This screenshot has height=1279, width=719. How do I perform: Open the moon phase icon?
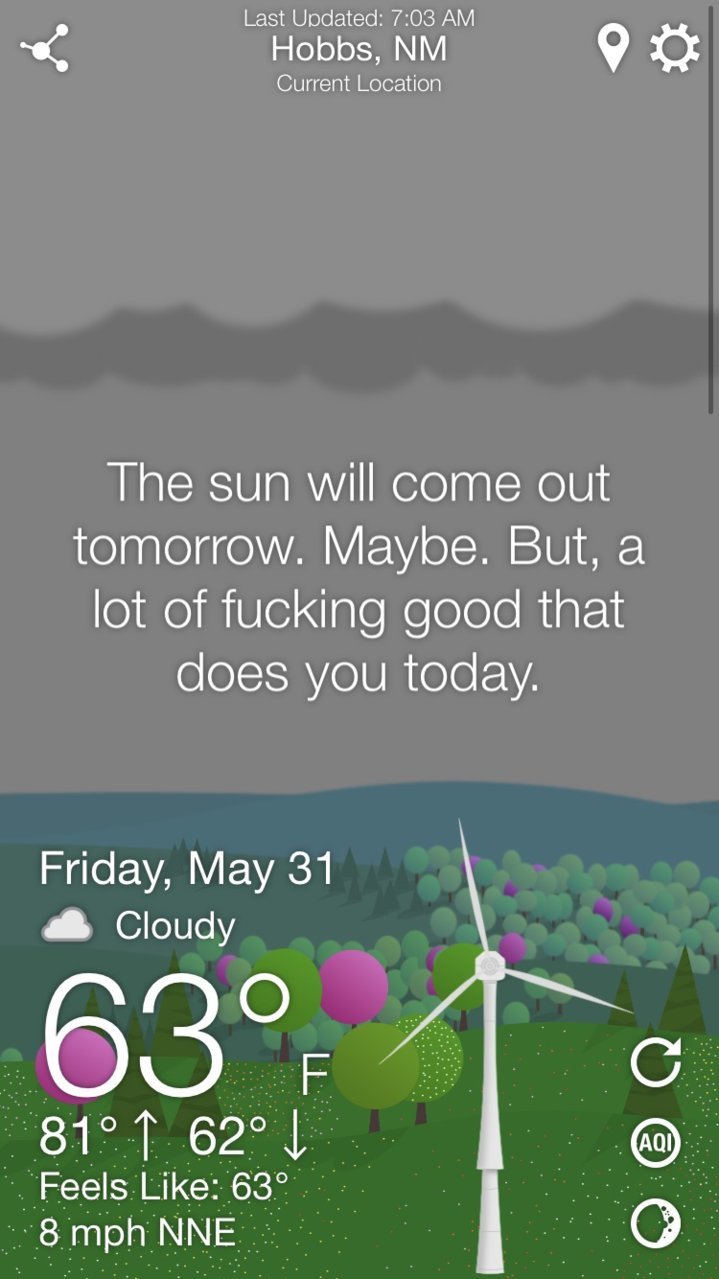656,1223
